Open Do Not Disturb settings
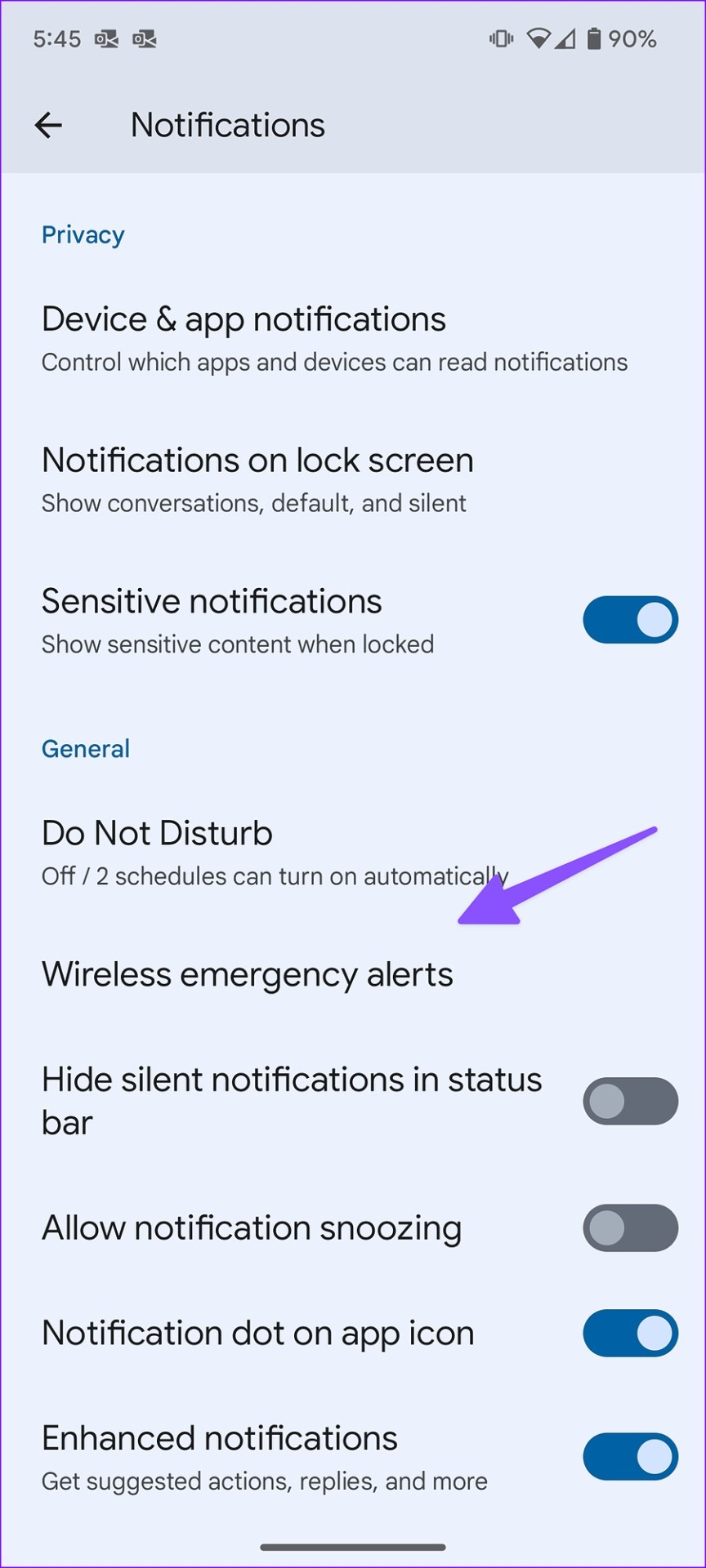This screenshot has width=706, height=1568. tap(353, 853)
